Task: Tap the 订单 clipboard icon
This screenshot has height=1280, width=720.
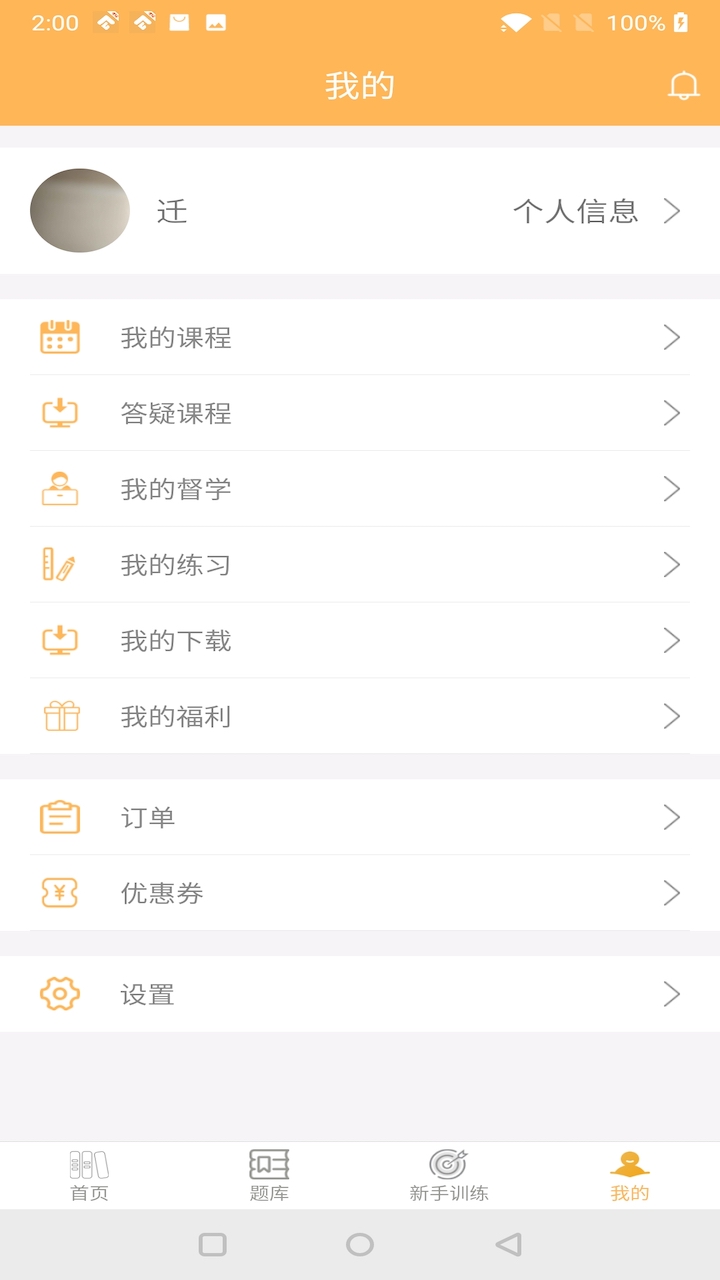Action: tap(60, 817)
